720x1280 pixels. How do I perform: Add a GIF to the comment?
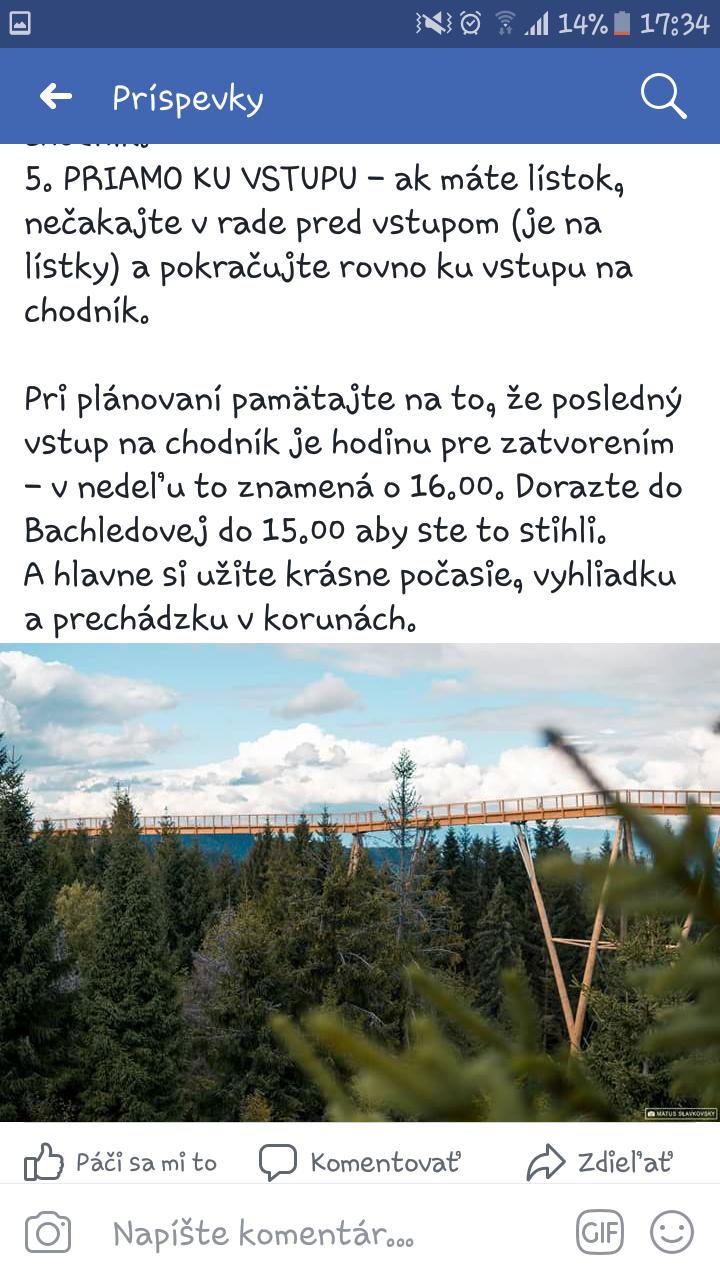(x=599, y=1232)
